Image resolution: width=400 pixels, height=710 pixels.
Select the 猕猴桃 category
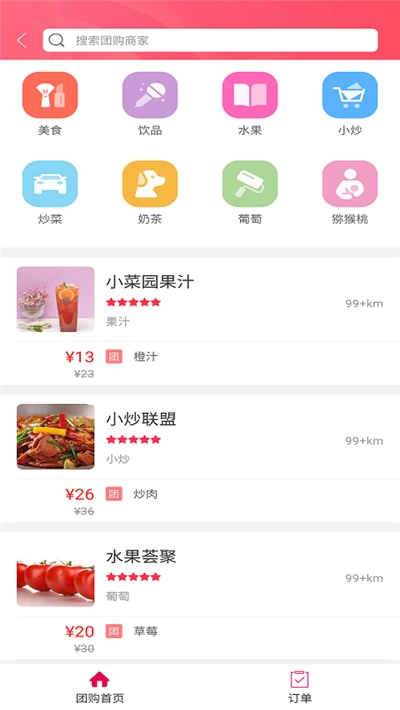coord(350,193)
